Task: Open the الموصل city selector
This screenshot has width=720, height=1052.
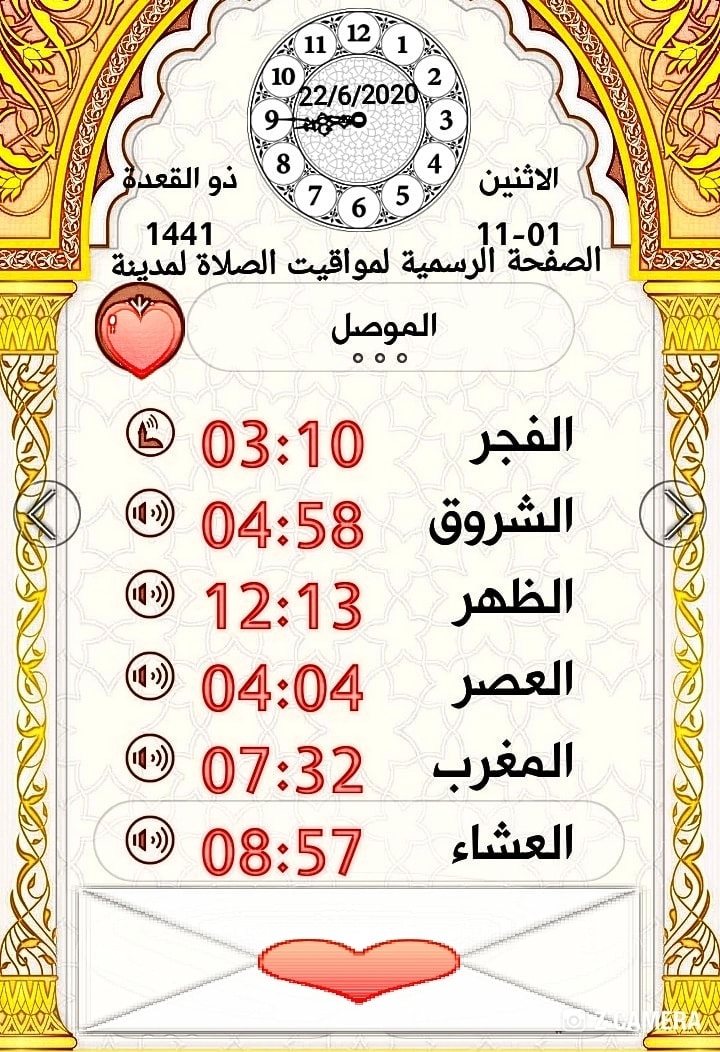Action: pos(380,327)
